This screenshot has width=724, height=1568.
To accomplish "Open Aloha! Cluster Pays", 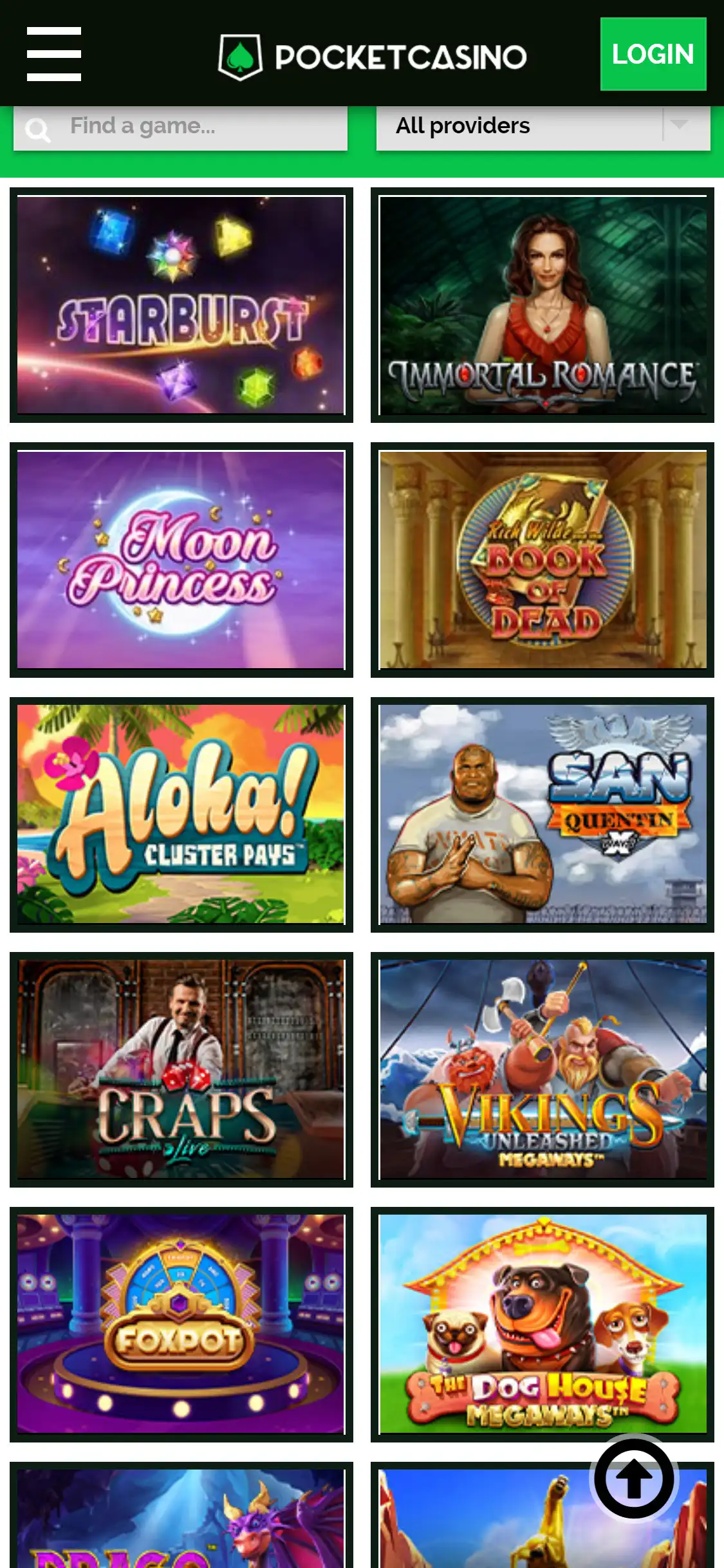I will (x=181, y=815).
